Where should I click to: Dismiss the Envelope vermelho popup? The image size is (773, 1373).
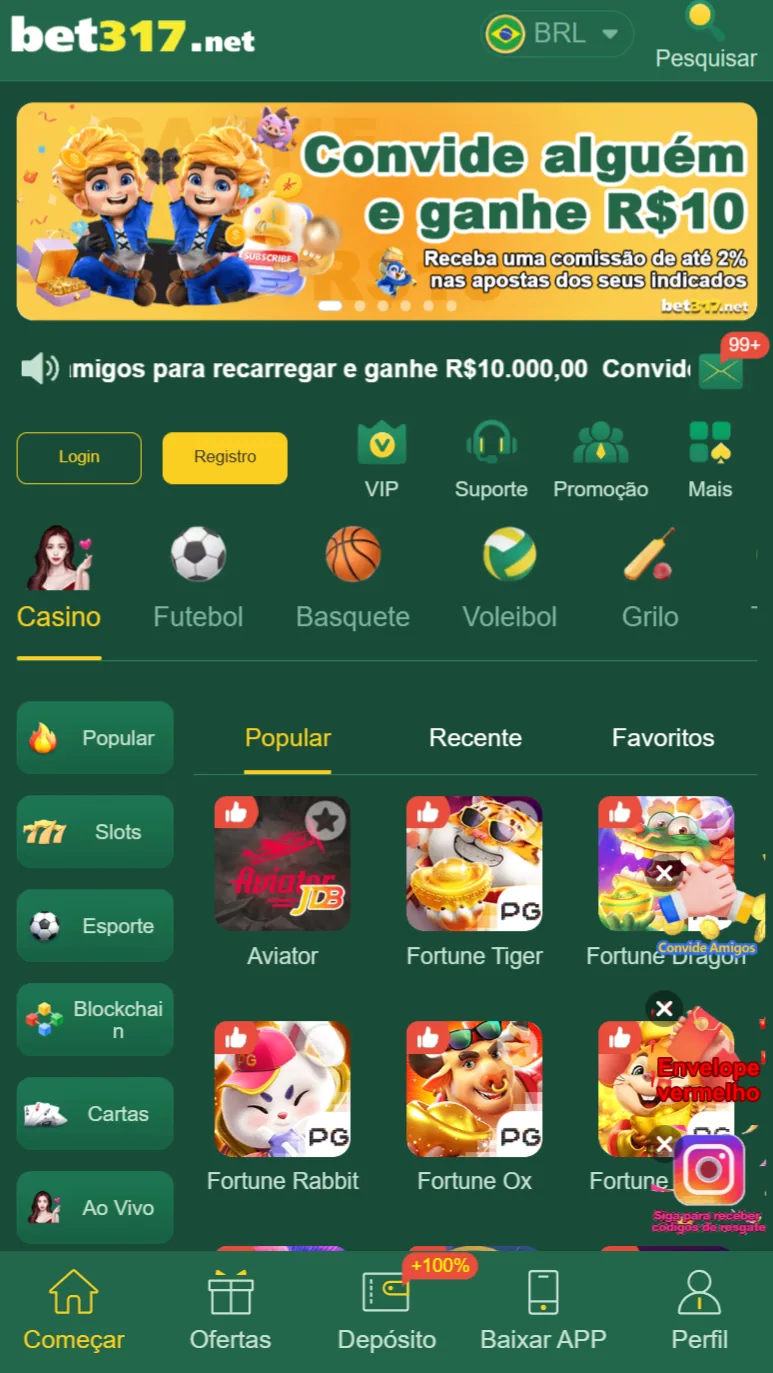tap(664, 1008)
